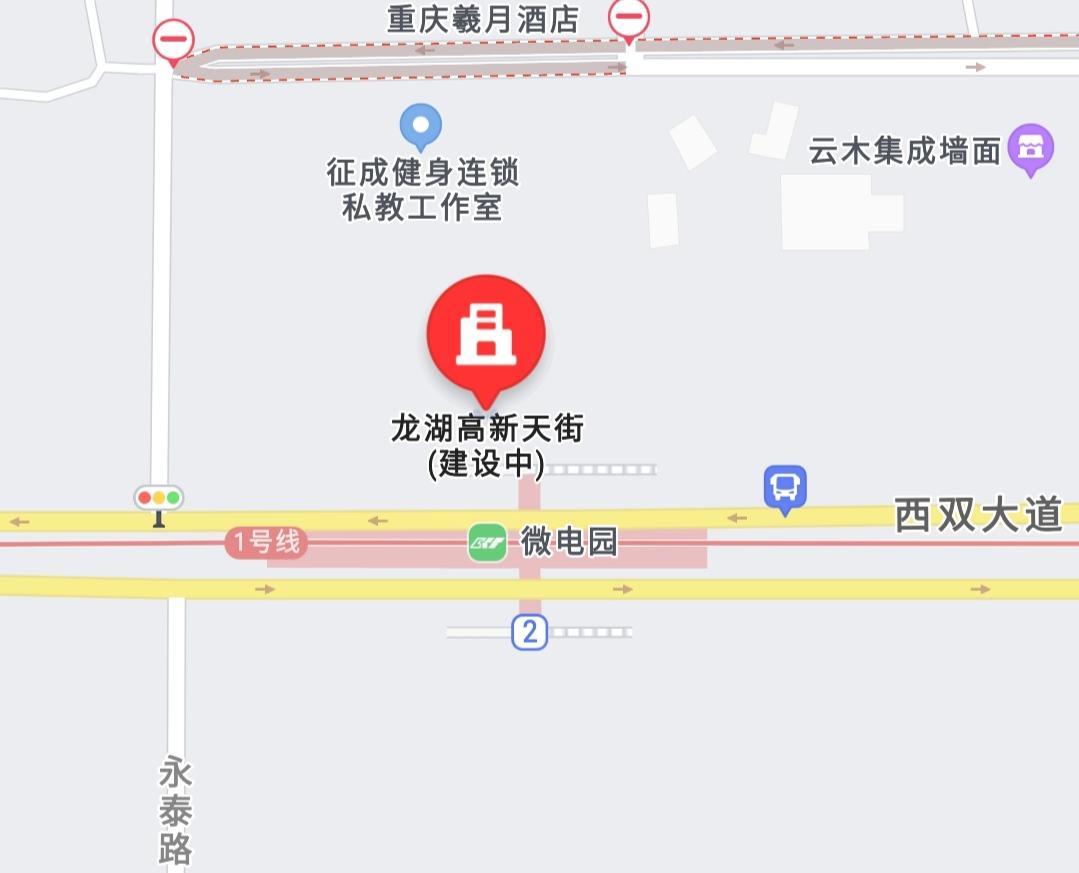The width and height of the screenshot is (1079, 873).
Task: Tap the red 龙湖高新天街 location pin
Action: pyautogui.click(x=486, y=335)
